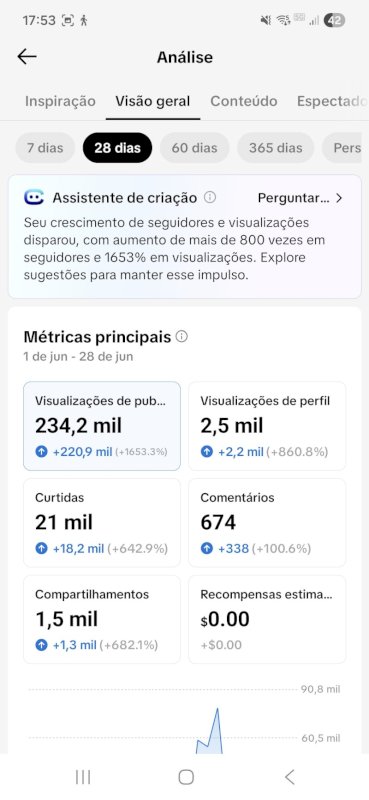Open the Espectadores tab
369x800 pixels.
[333, 101]
